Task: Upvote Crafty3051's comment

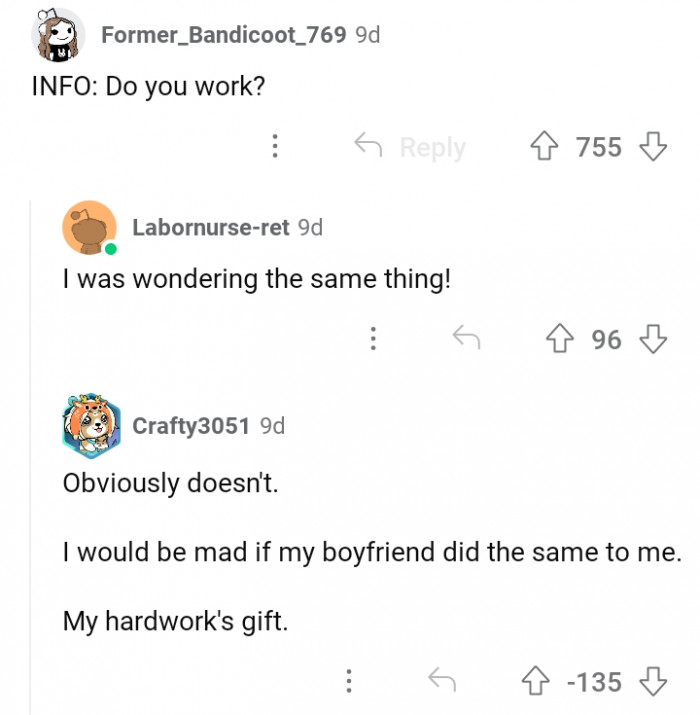Action: (x=535, y=682)
